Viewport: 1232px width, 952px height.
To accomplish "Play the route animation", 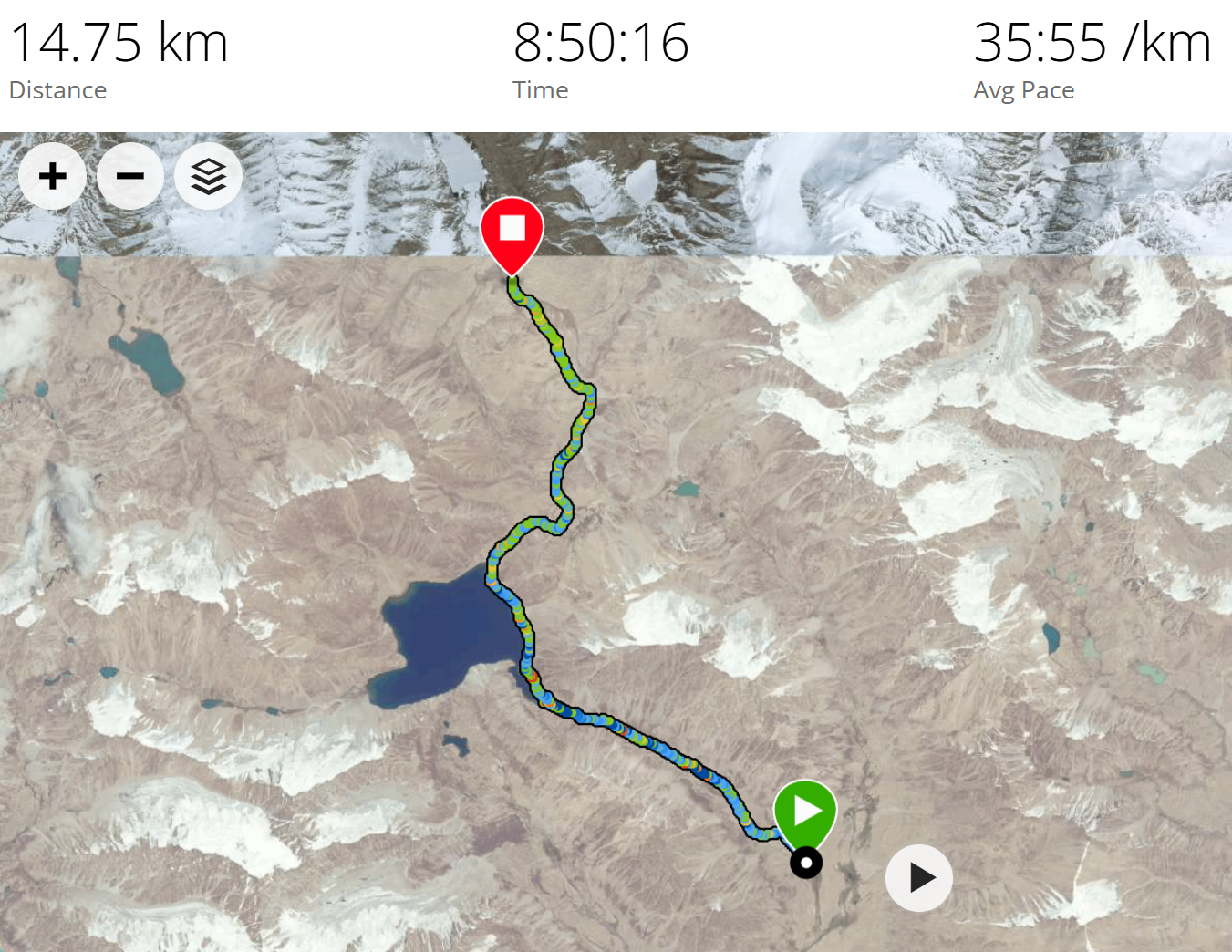I will coord(919,878).
